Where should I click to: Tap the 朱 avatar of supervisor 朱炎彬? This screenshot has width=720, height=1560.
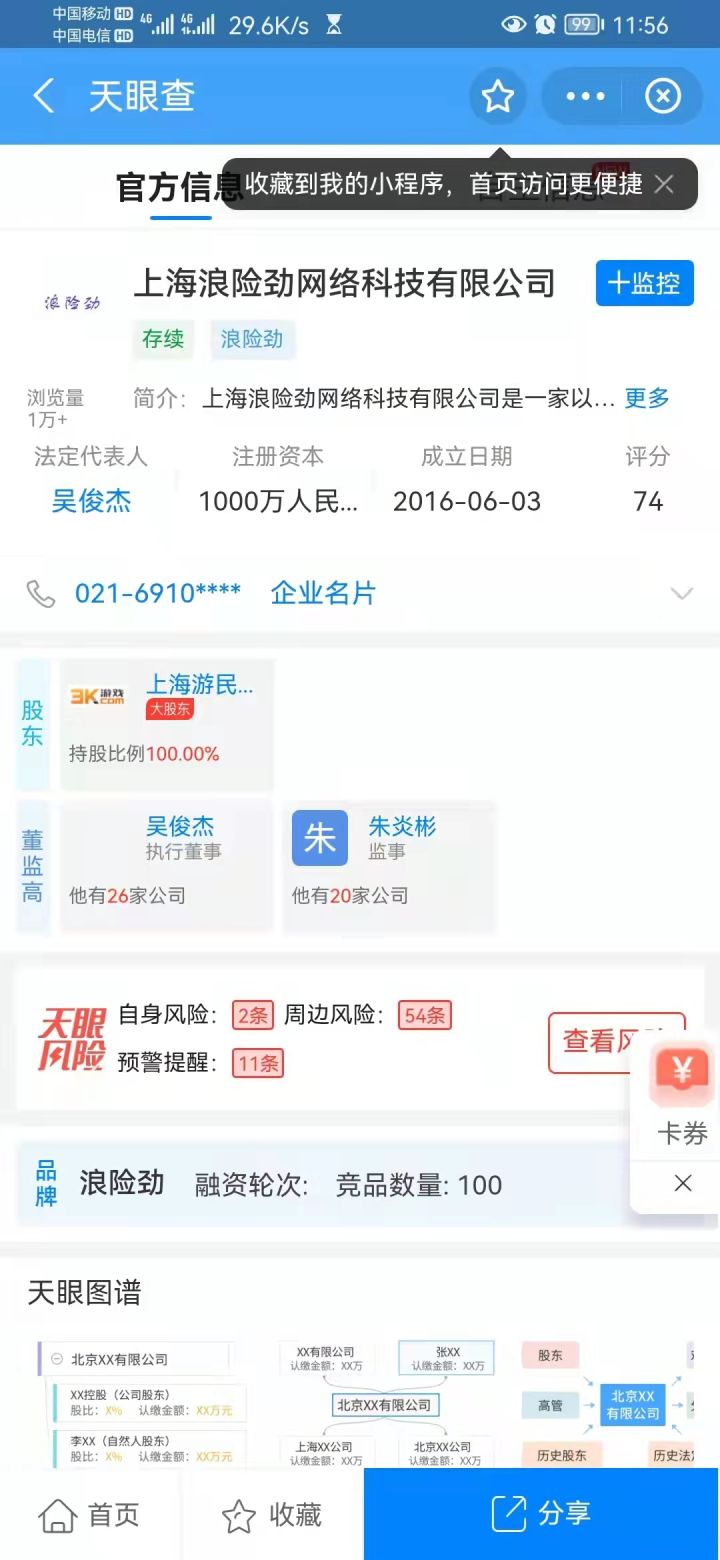tap(318, 838)
